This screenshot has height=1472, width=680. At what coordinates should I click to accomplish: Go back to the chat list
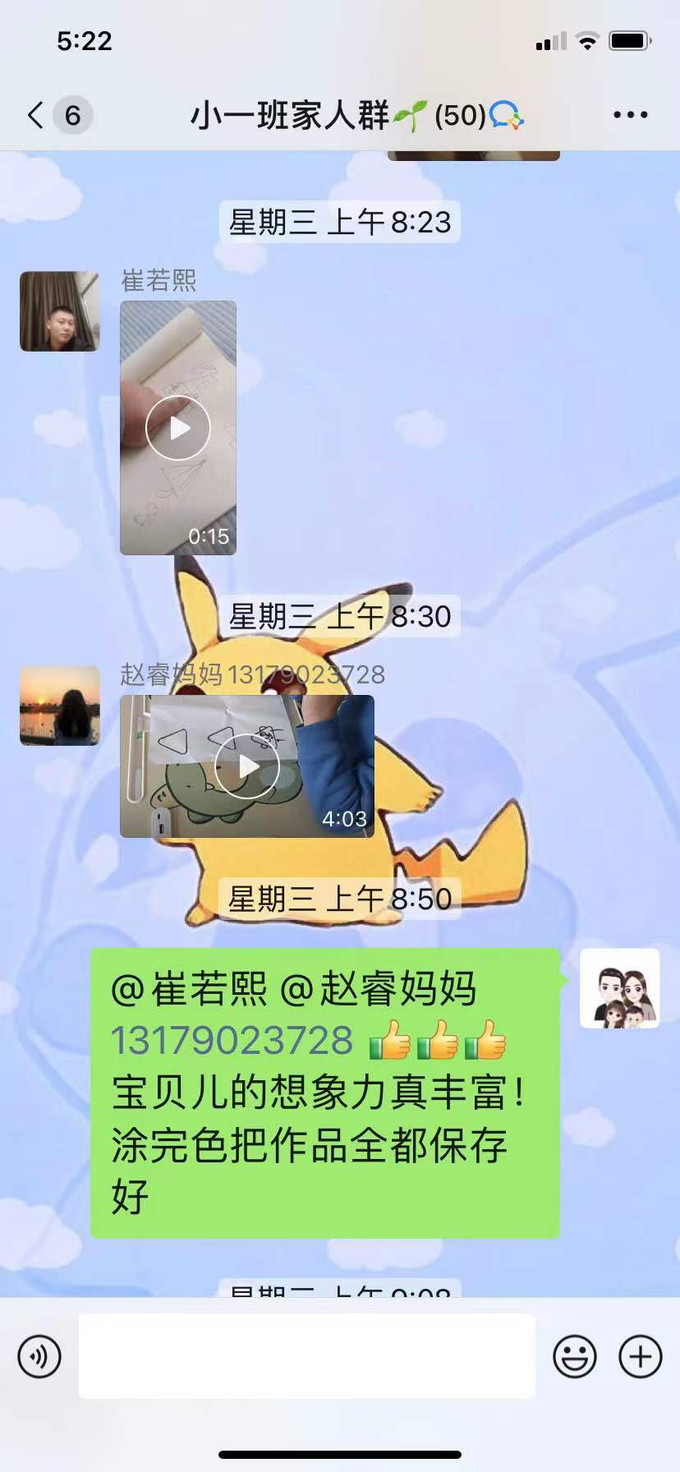click(36, 116)
